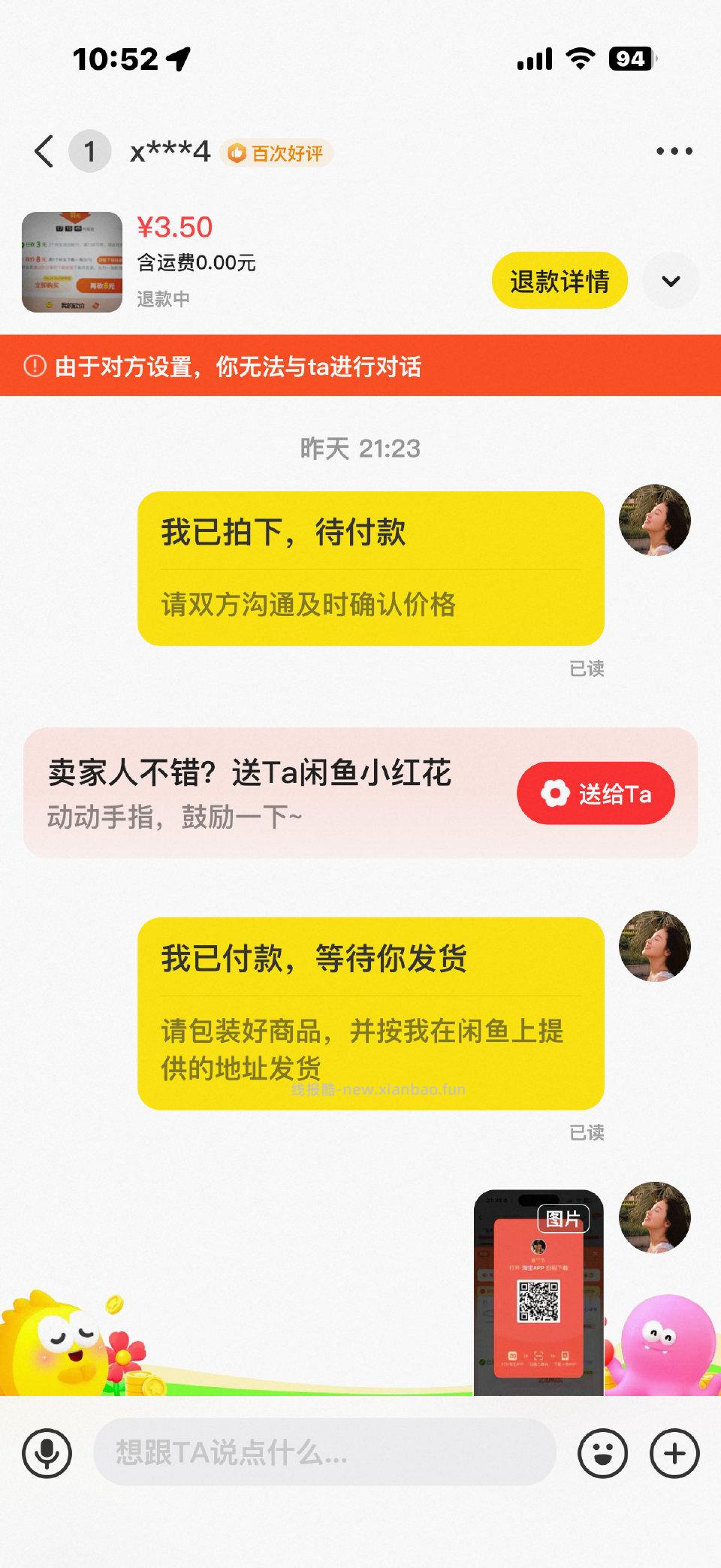Tap the message input field 想跟TA说点什么
The width and height of the screenshot is (721, 1568).
click(x=323, y=1453)
